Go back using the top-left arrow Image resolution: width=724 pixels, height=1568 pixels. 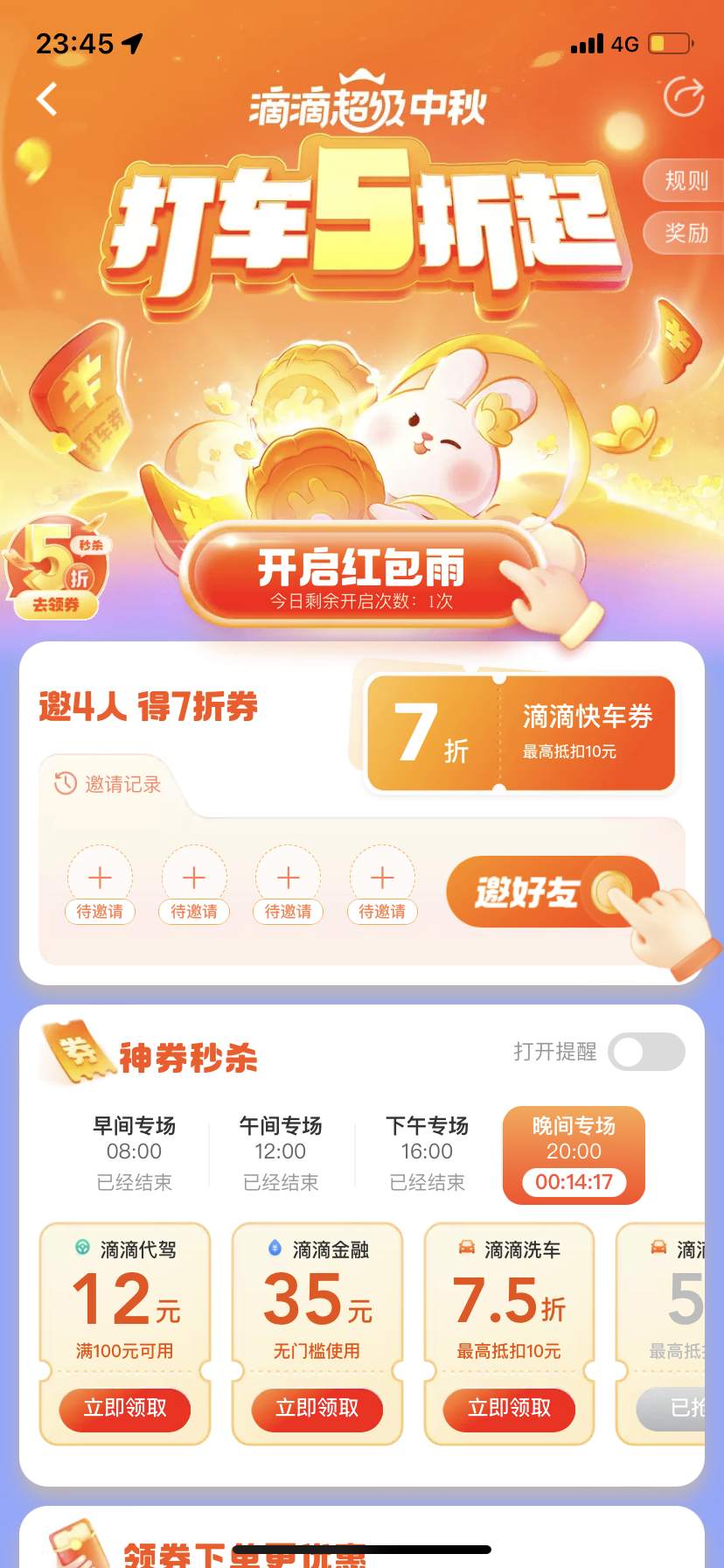click(47, 99)
